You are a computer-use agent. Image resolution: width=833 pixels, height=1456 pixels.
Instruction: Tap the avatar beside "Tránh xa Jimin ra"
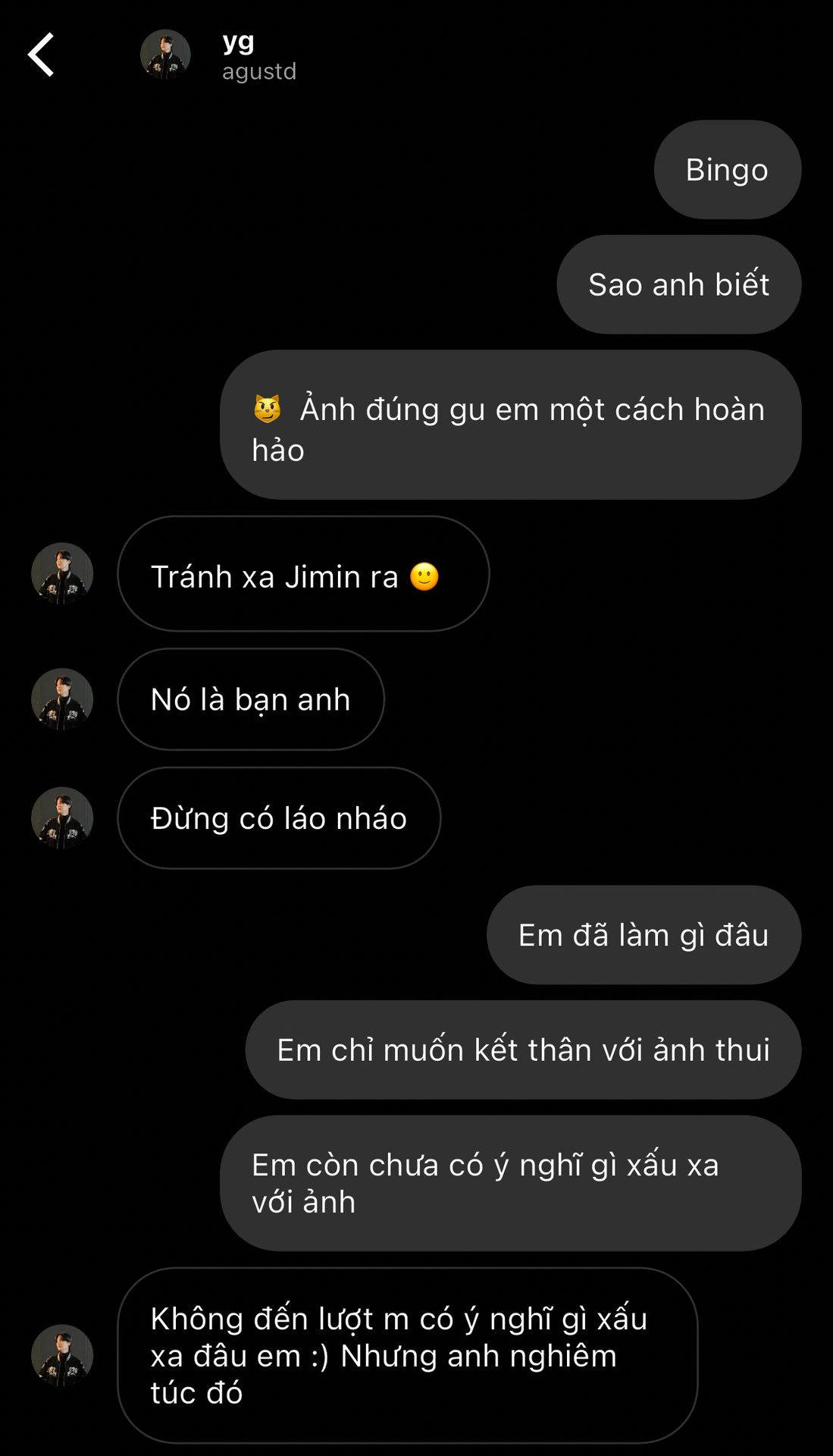click(x=62, y=573)
